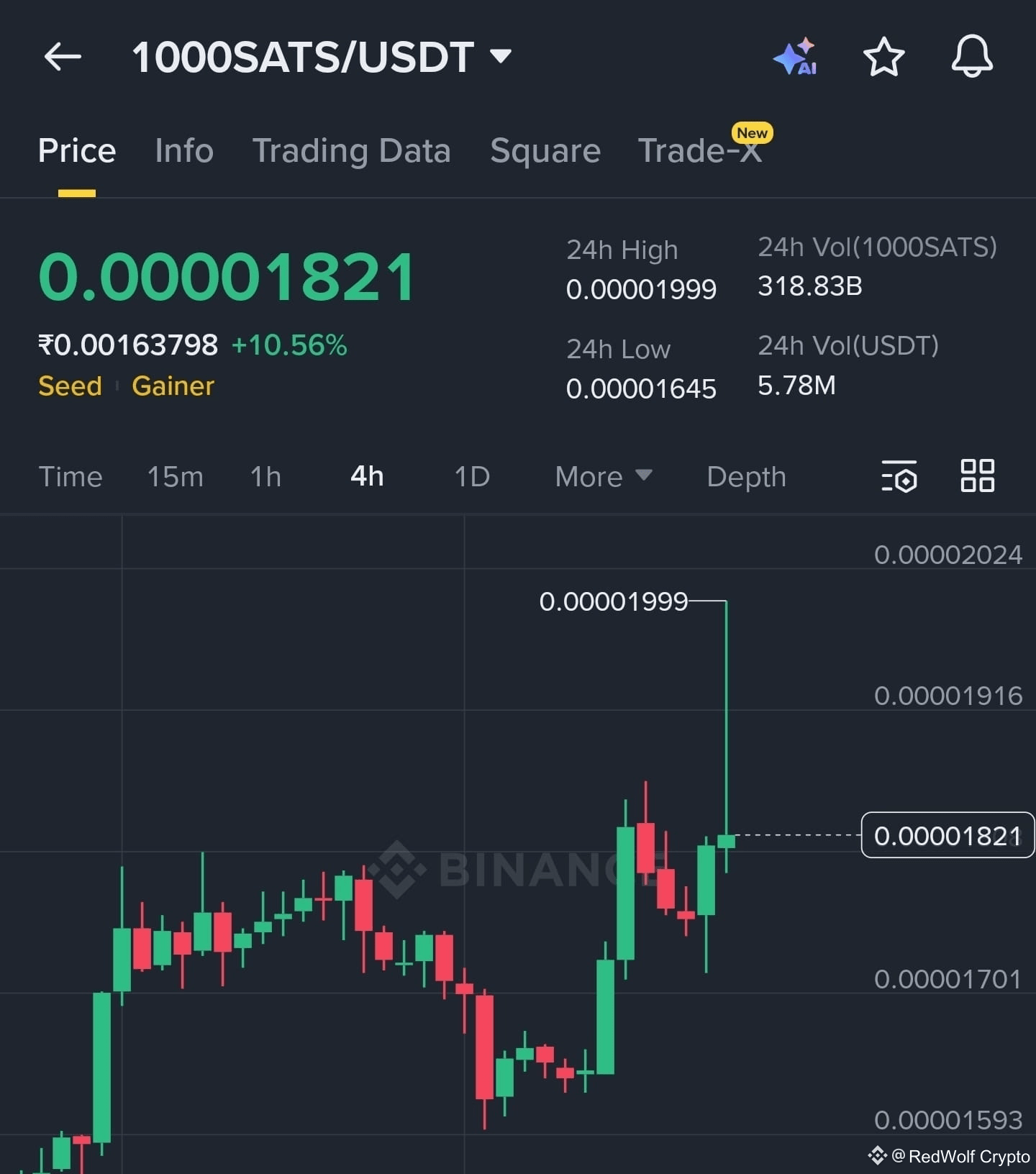Set a price alert with the bell
The image size is (1036, 1174).
pos(972,57)
